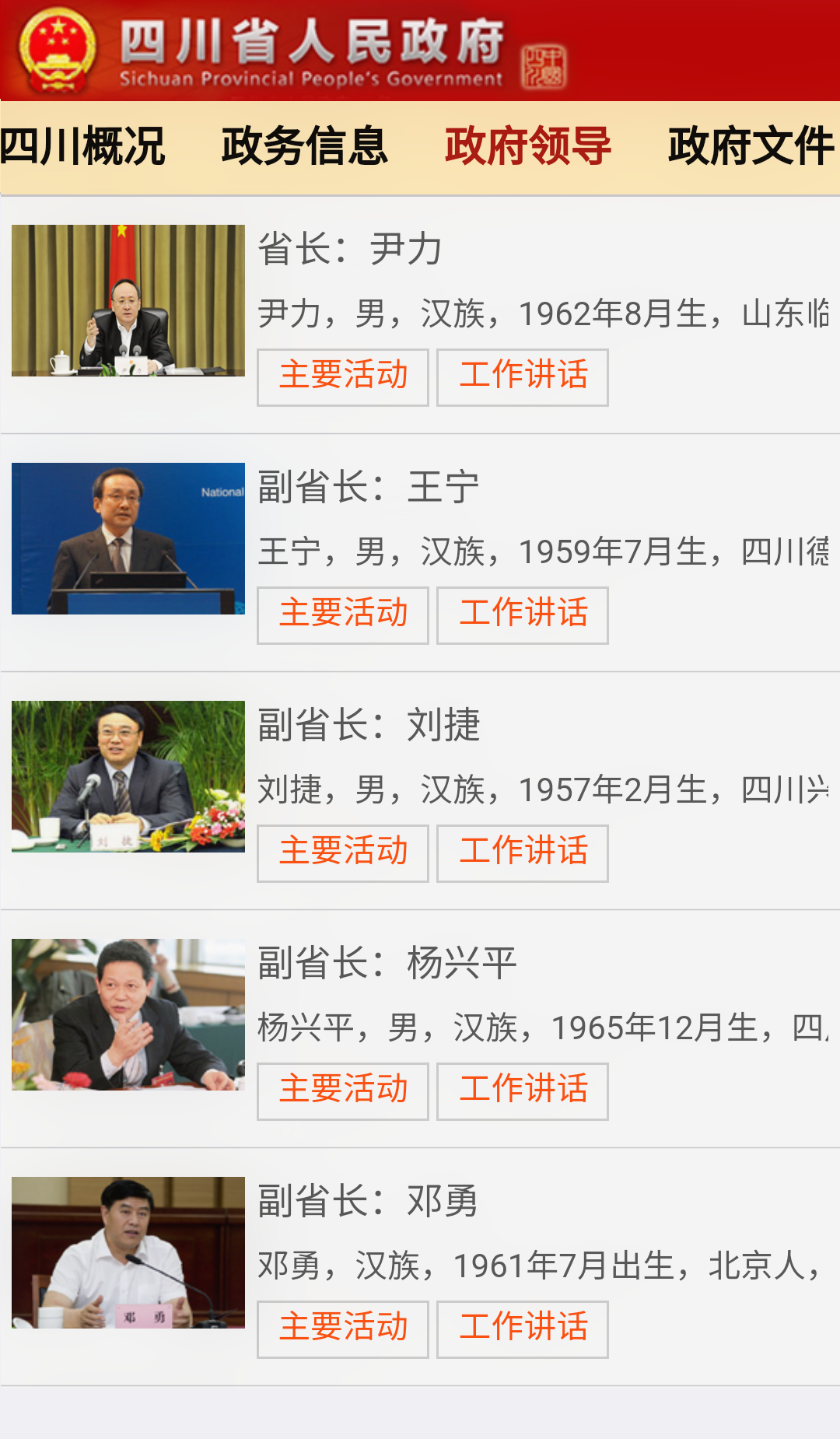Switch to the 四川概况 tab
Viewport: 840px width, 1439px height.
point(82,146)
